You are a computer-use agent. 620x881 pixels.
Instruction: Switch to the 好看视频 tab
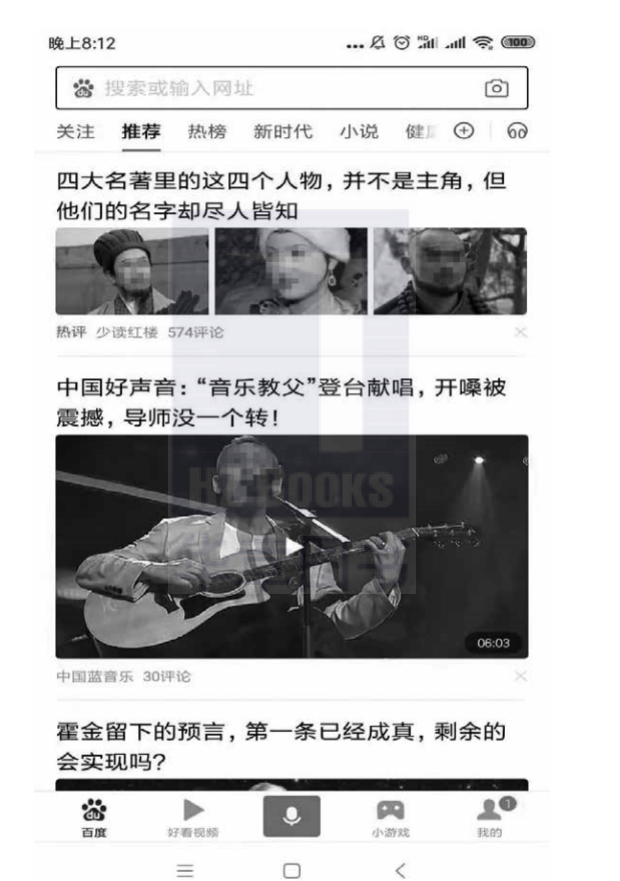click(192, 817)
